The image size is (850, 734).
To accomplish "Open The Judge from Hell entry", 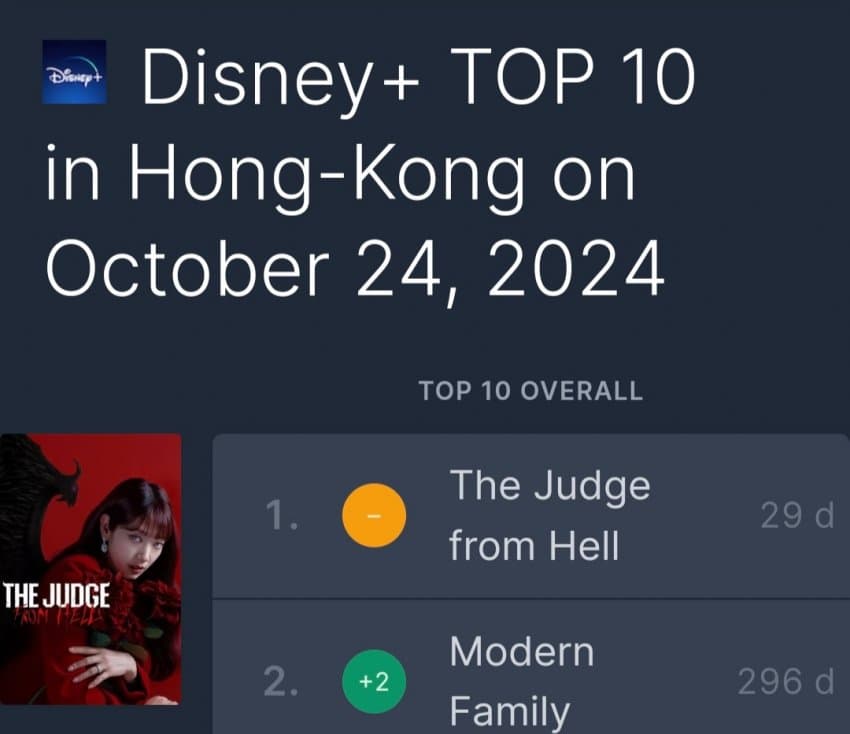I will (x=549, y=516).
